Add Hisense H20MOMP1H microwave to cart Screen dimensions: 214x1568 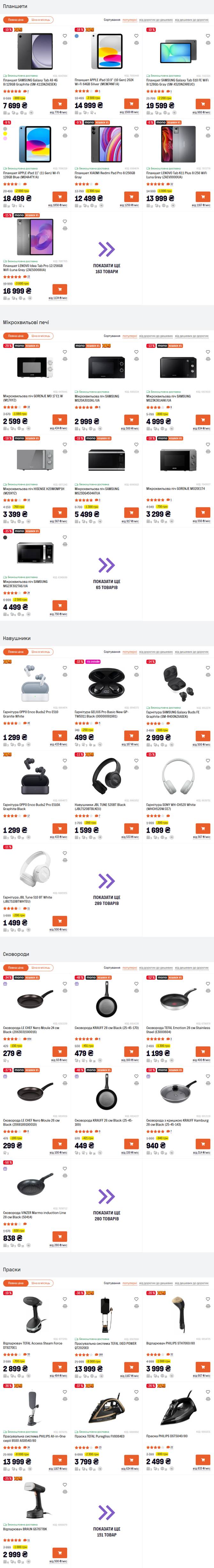click(60, 513)
